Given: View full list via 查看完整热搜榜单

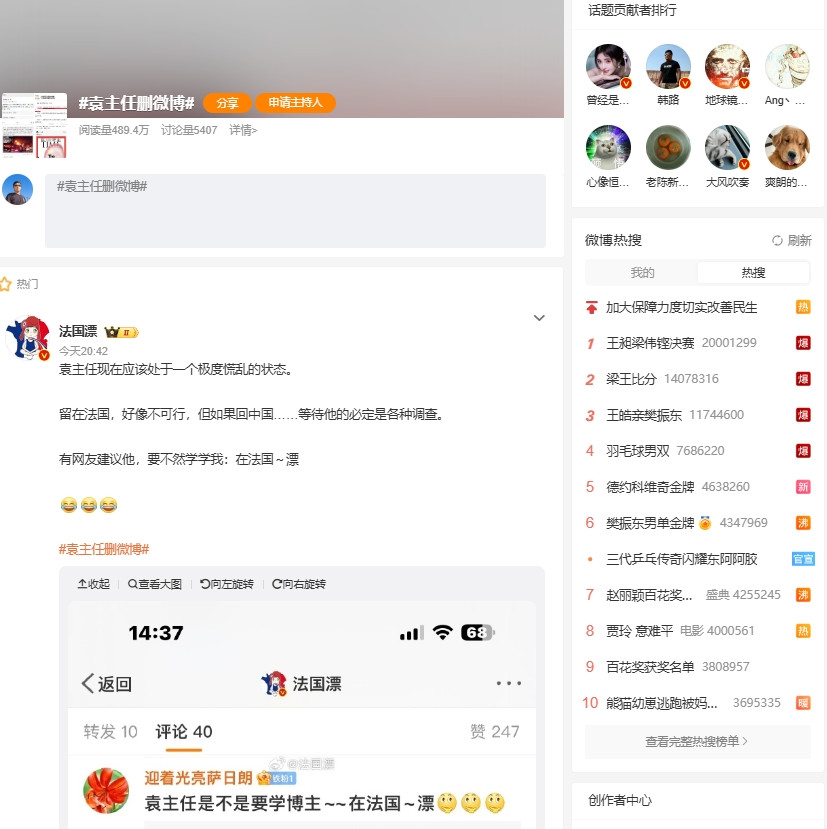Looking at the screenshot, I should (x=697, y=742).
